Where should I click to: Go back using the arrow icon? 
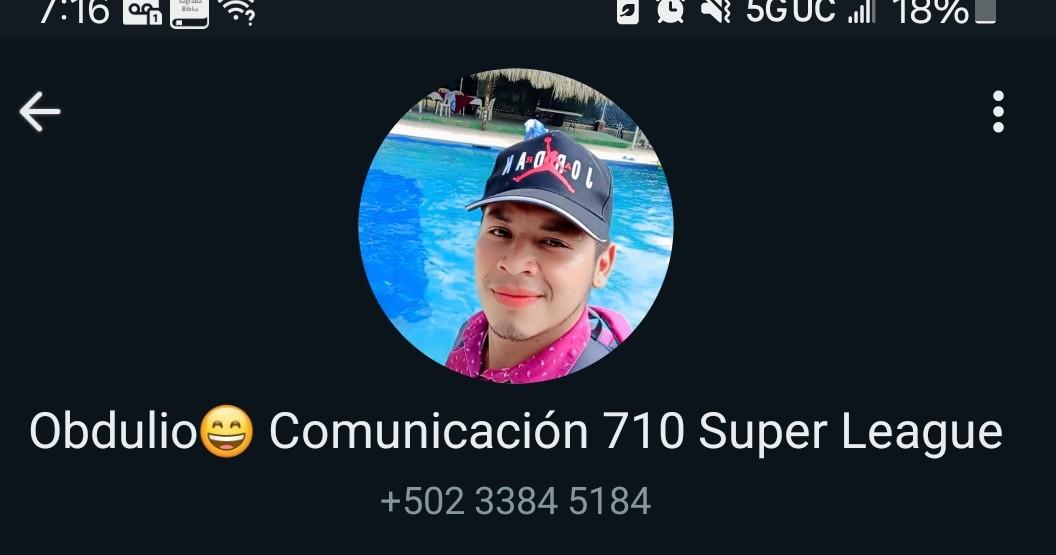[40, 112]
